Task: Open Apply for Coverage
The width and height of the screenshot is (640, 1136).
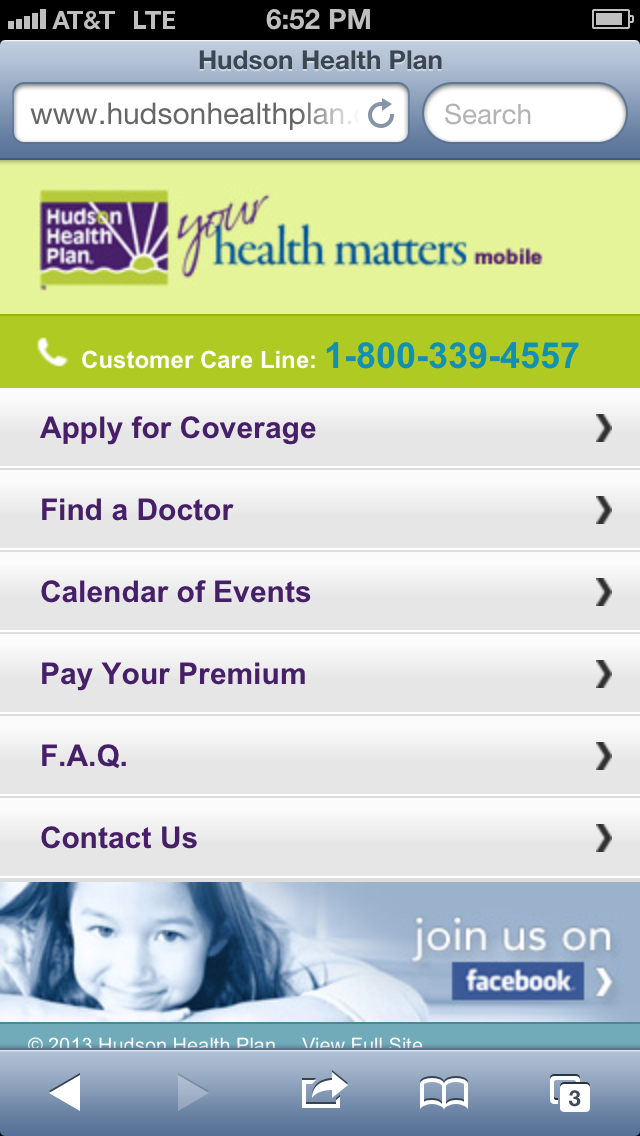Action: click(320, 428)
